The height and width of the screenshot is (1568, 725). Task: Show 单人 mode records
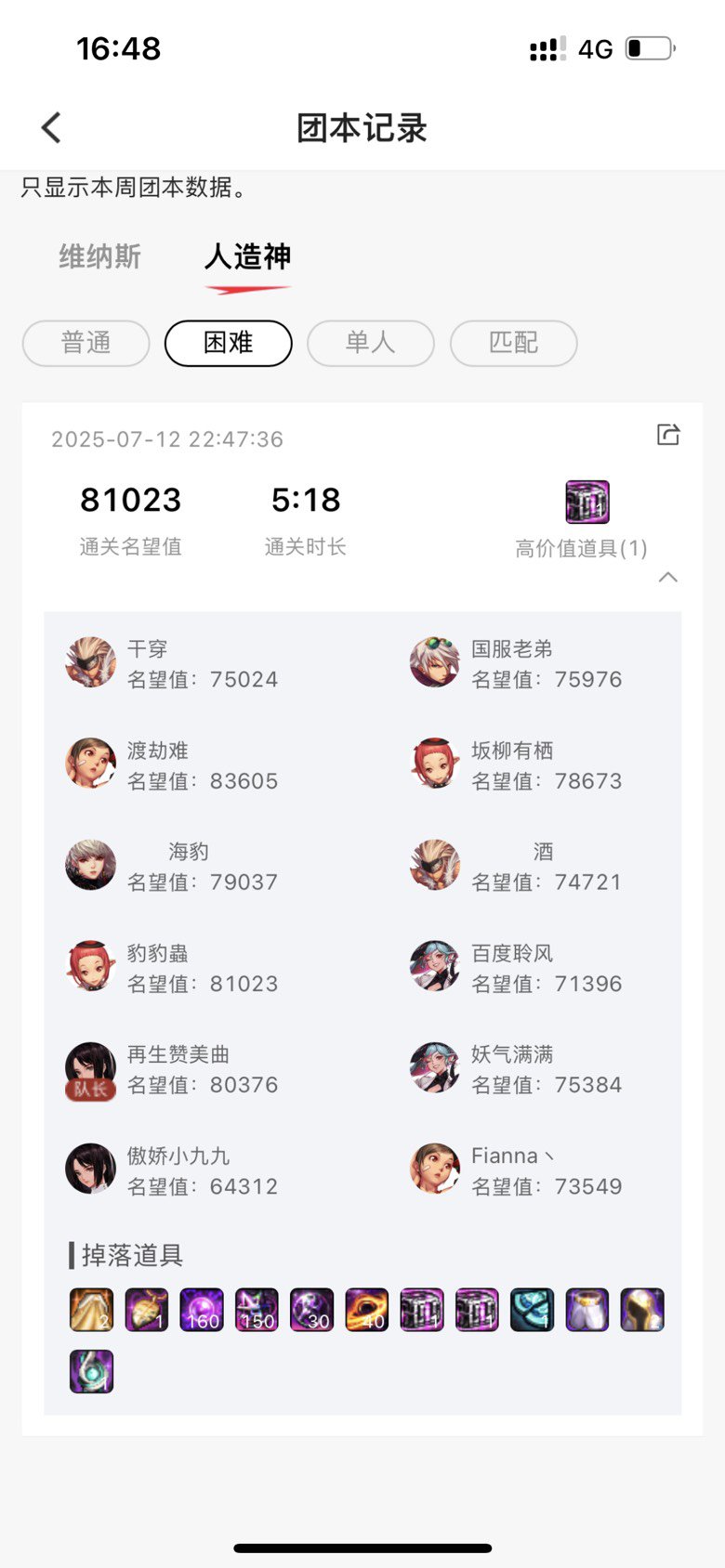371,343
